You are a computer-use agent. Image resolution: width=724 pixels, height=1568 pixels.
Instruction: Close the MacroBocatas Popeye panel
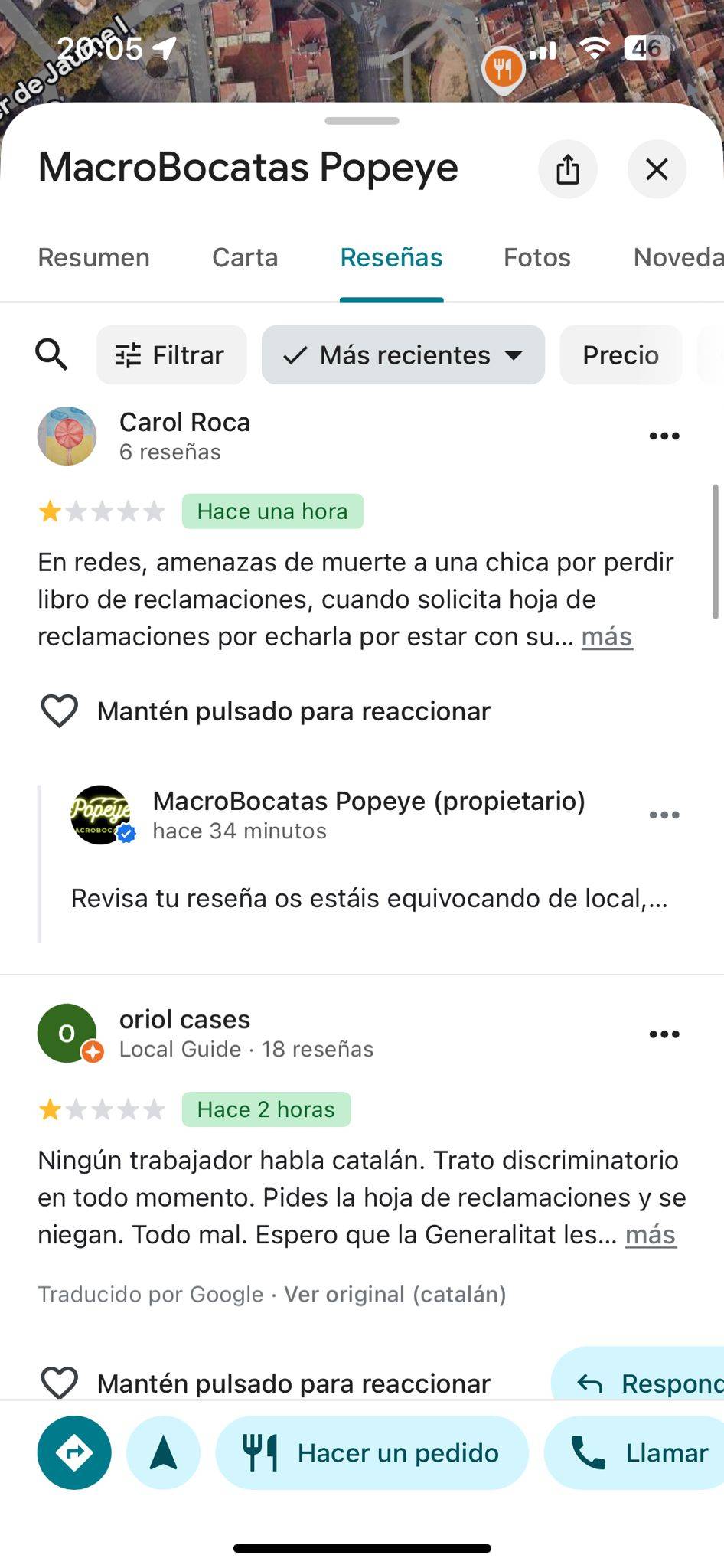pos(657,169)
